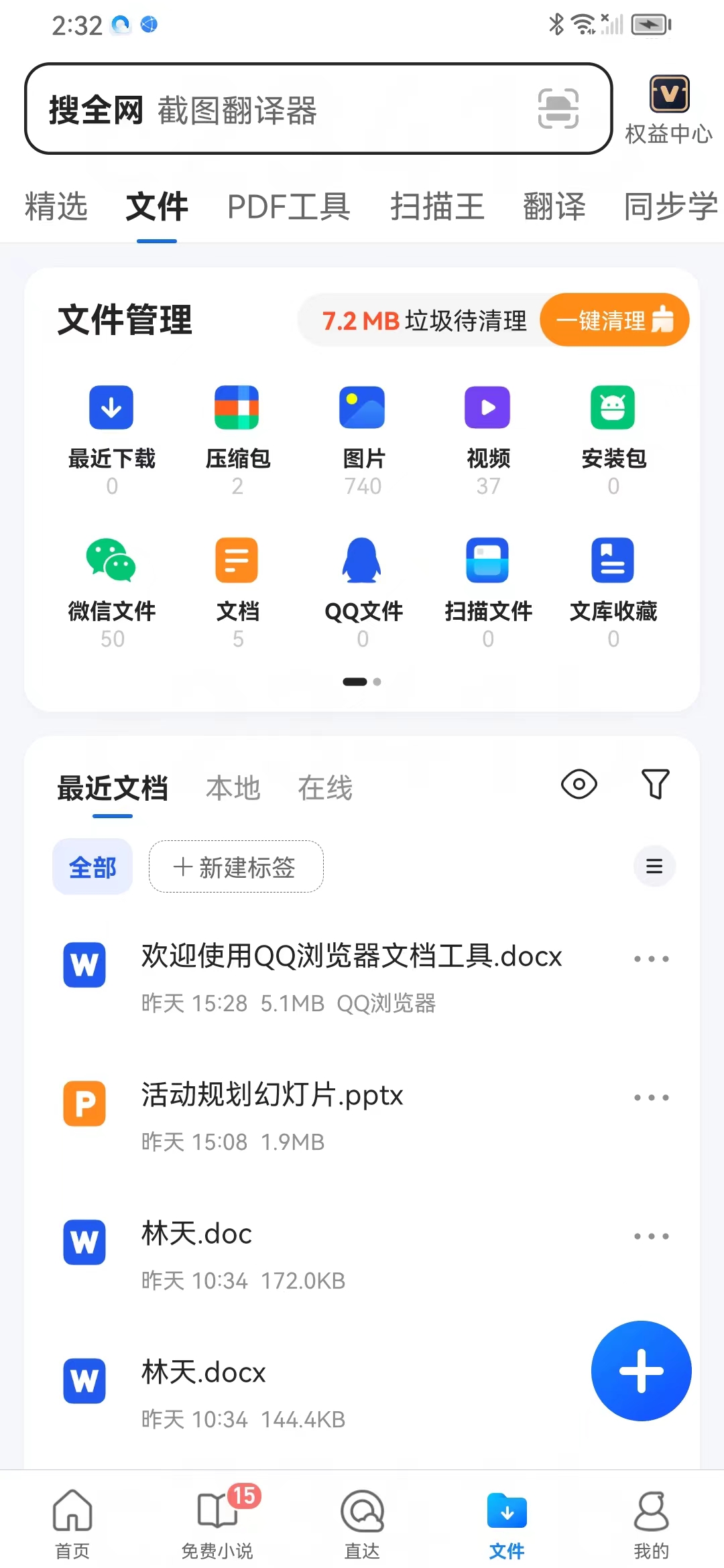The height and width of the screenshot is (1568, 724).
Task: Open more options for 欢迎使用QQ浏览器文档工具.docx
Action: coord(650,958)
